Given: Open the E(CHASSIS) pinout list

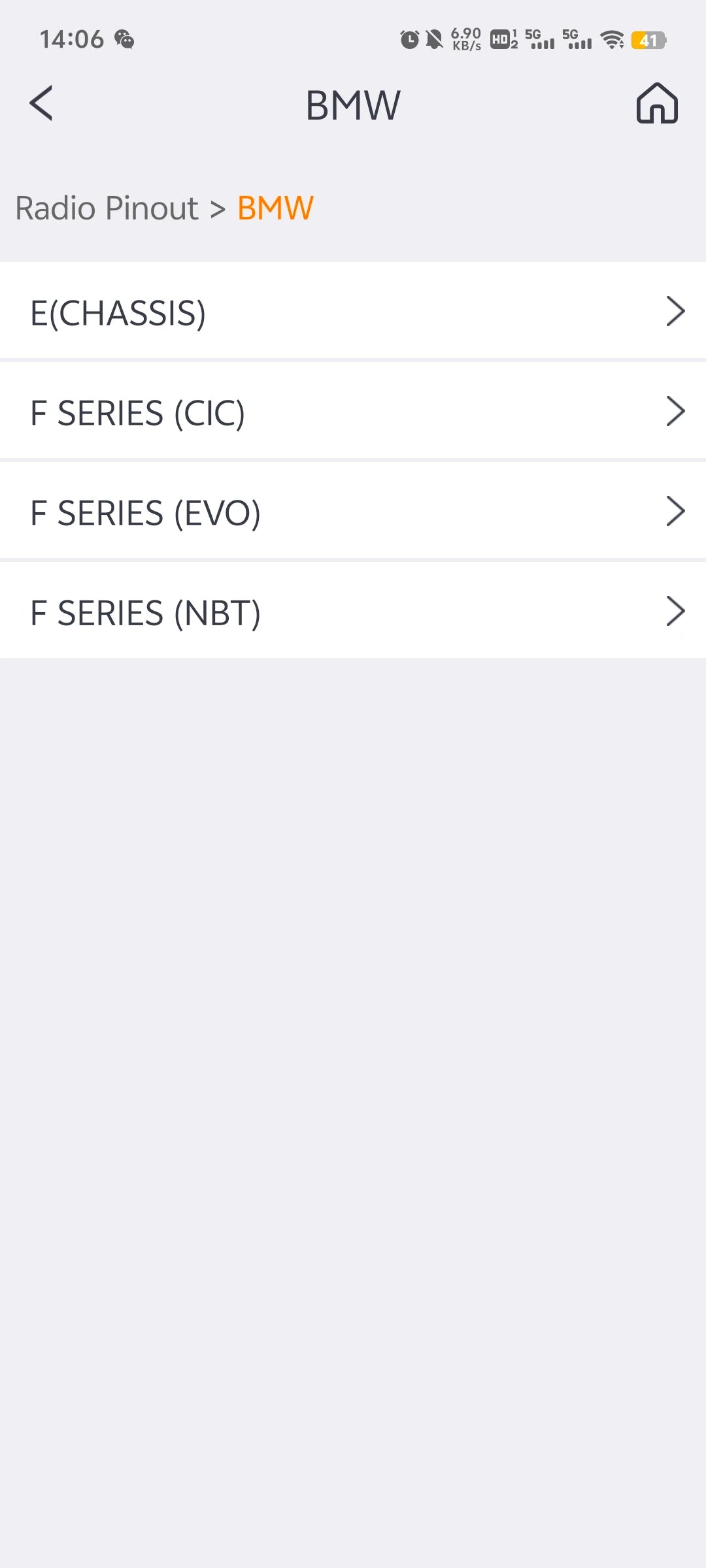Looking at the screenshot, I should (x=353, y=312).
